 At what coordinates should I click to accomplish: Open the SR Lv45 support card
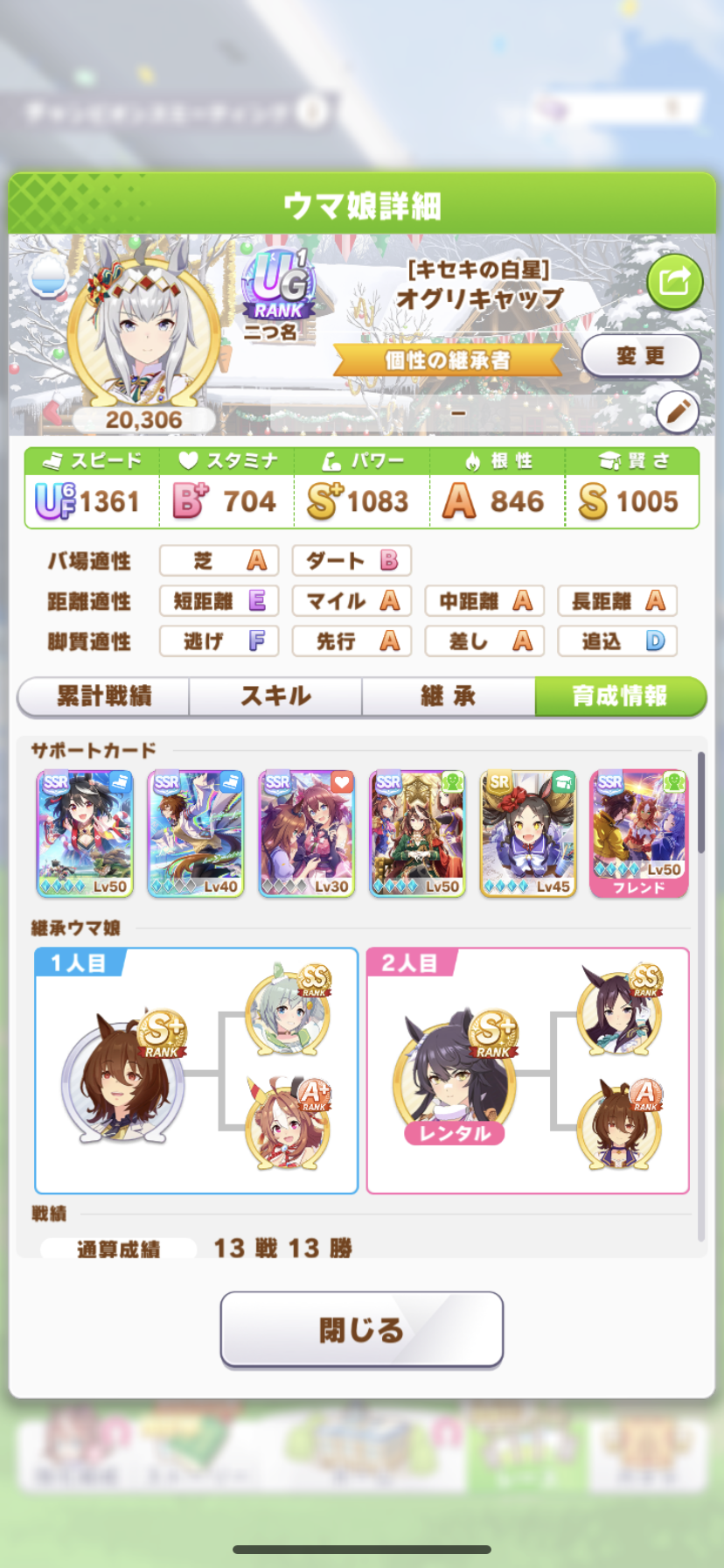528,833
